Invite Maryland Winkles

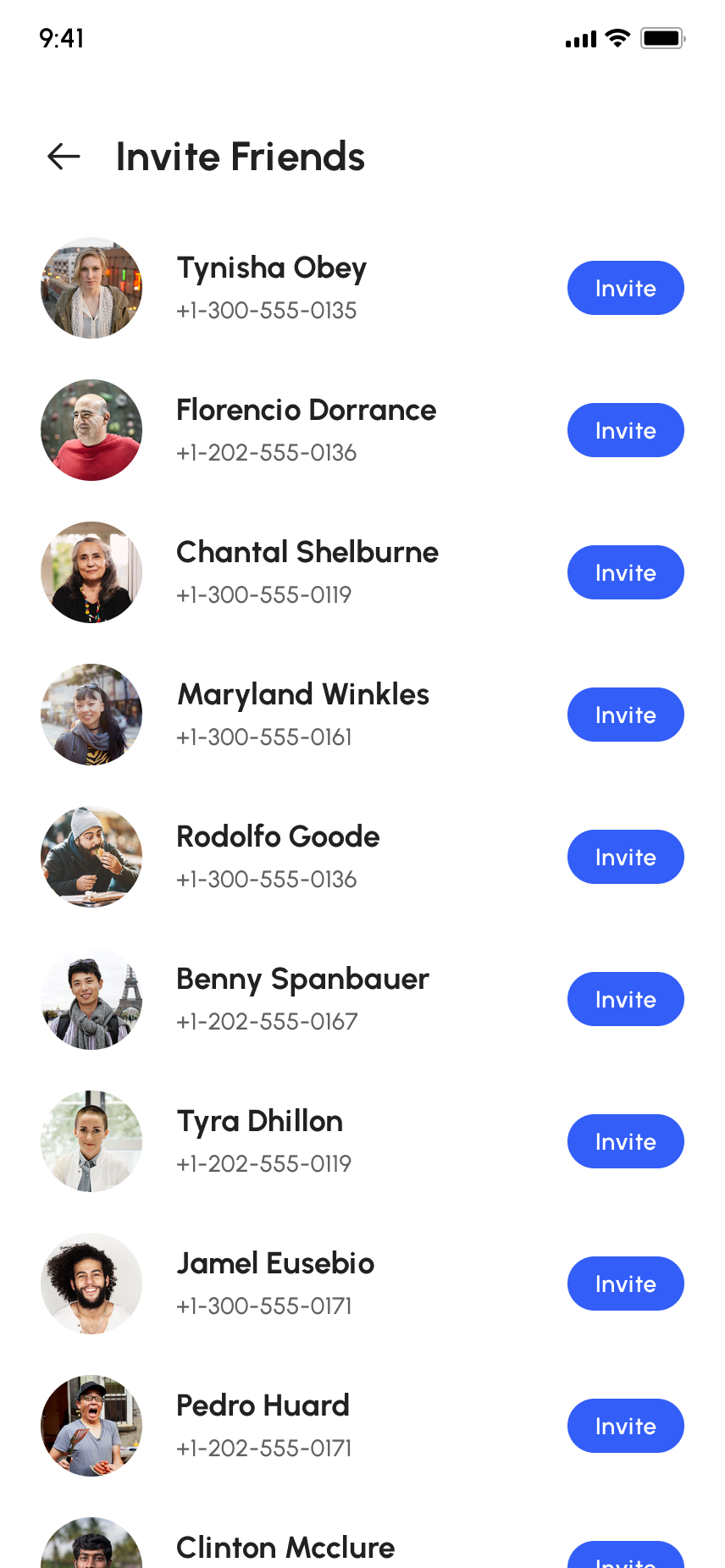625,715
